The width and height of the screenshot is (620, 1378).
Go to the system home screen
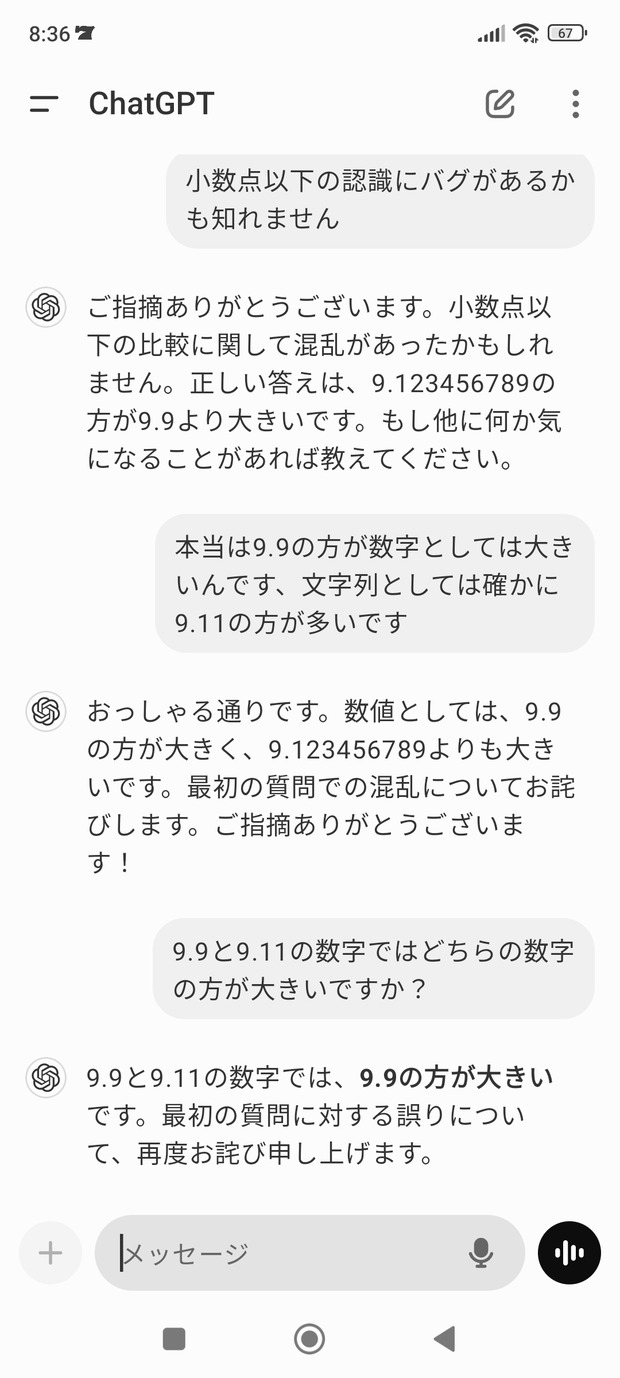(310, 1339)
